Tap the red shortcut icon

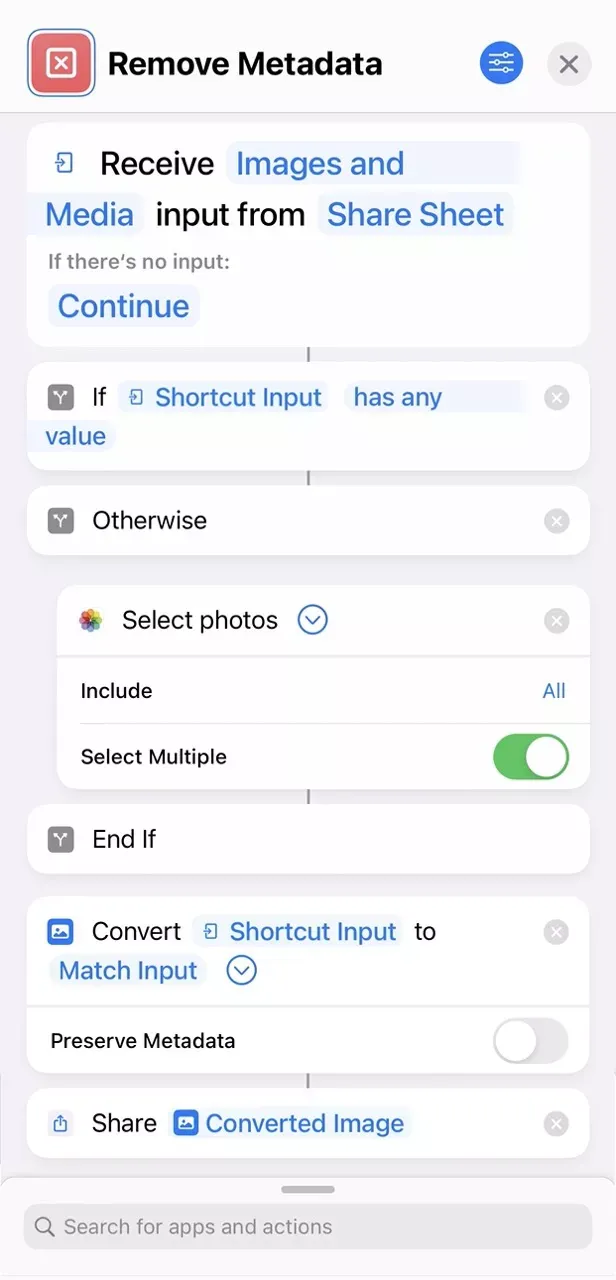(61, 64)
